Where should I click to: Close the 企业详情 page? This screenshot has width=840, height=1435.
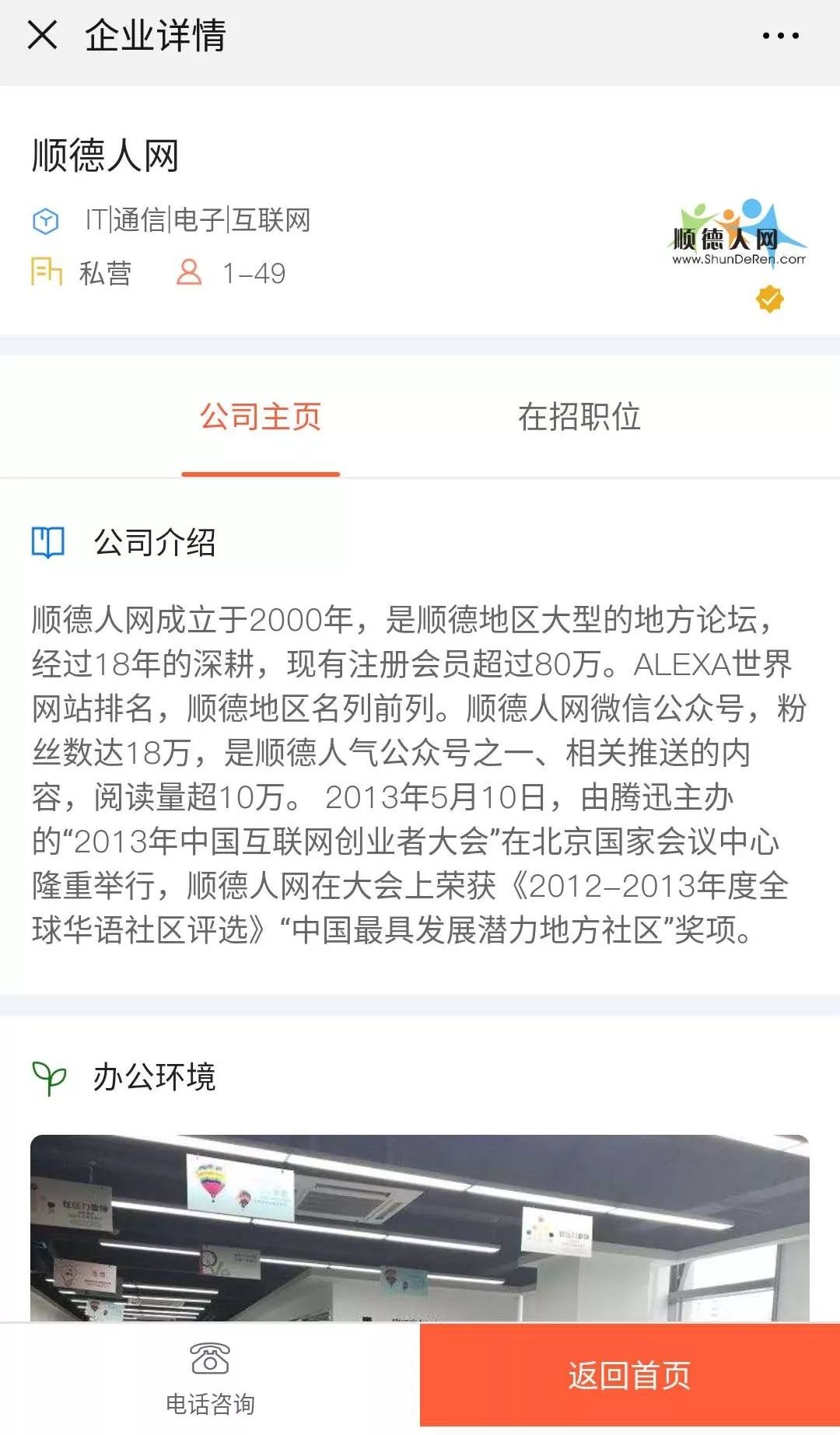[42, 35]
